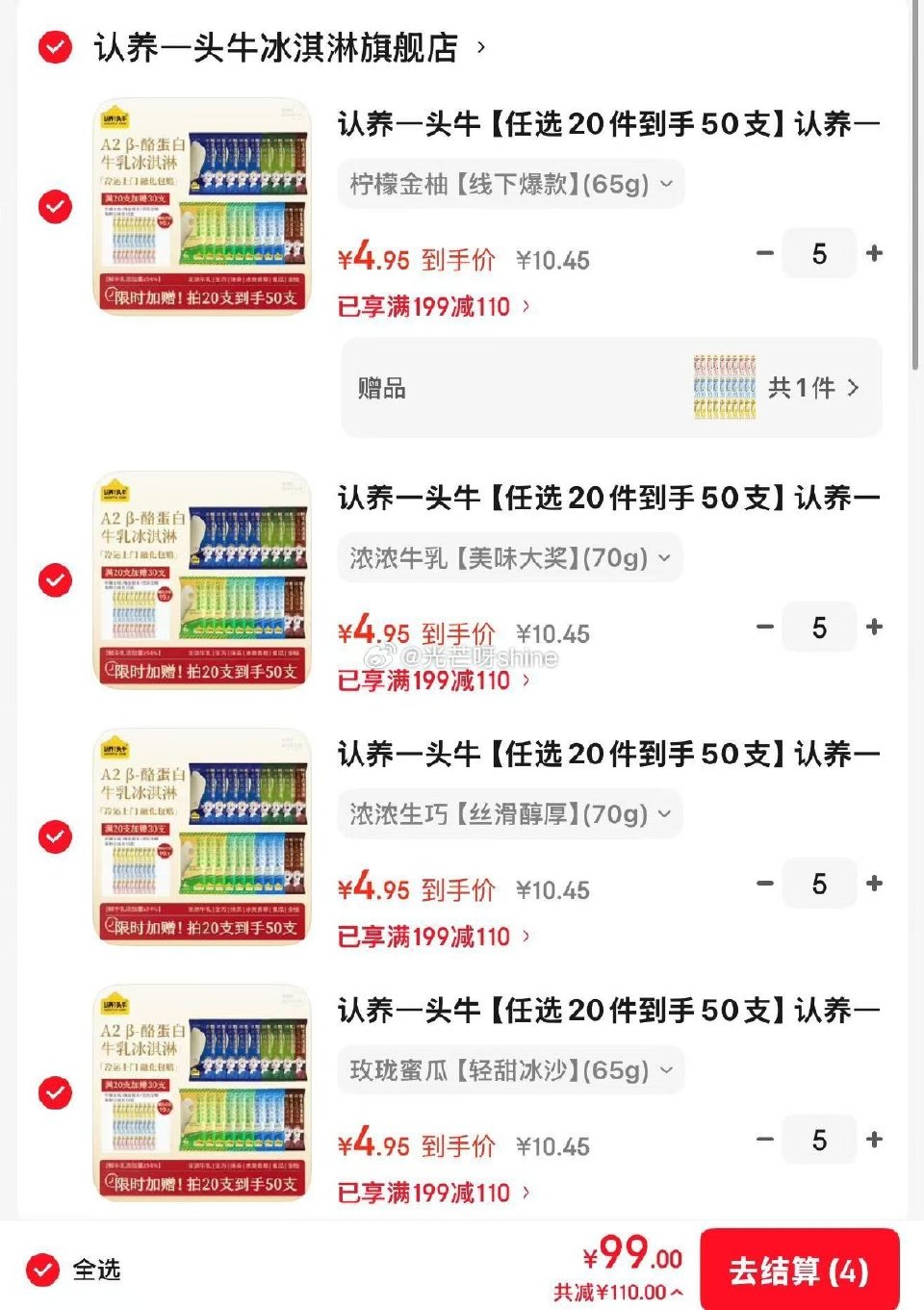Uncheck the 玫珑蜜瓜 item checkbox
The height and width of the screenshot is (1310, 924).
(56, 1091)
